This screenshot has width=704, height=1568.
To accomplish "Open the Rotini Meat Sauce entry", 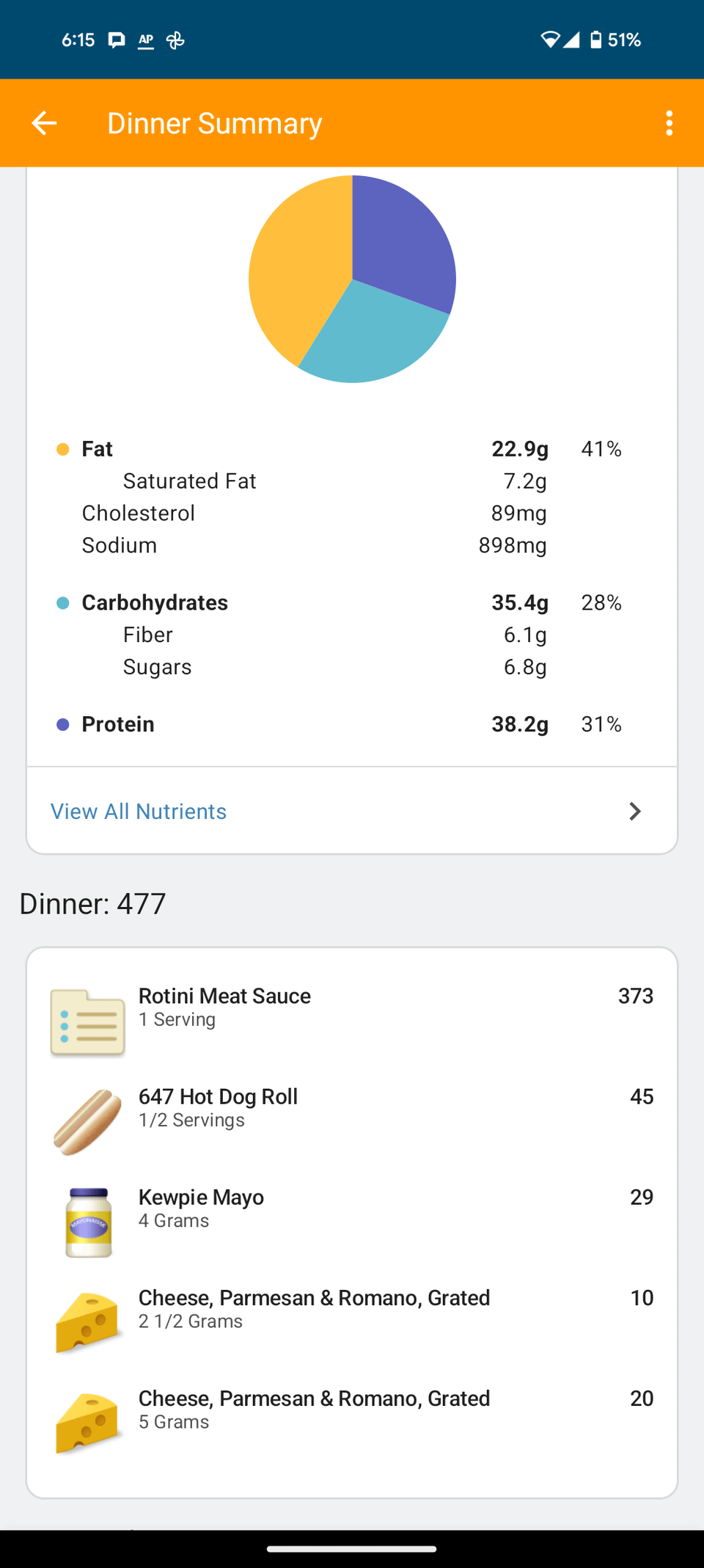I will [x=352, y=1020].
